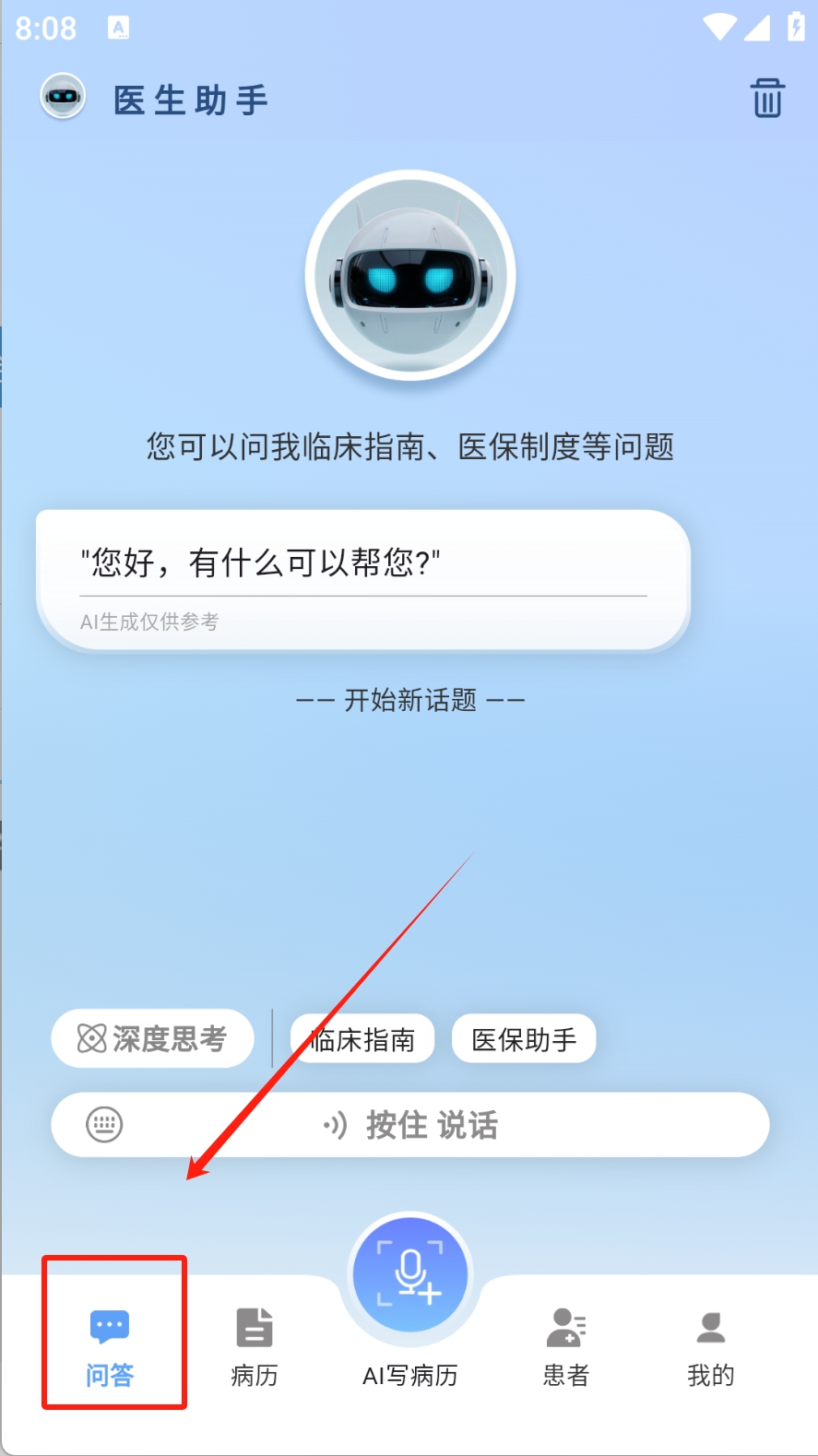
Task: Go to the 我的 tab
Action: pyautogui.click(x=710, y=1348)
